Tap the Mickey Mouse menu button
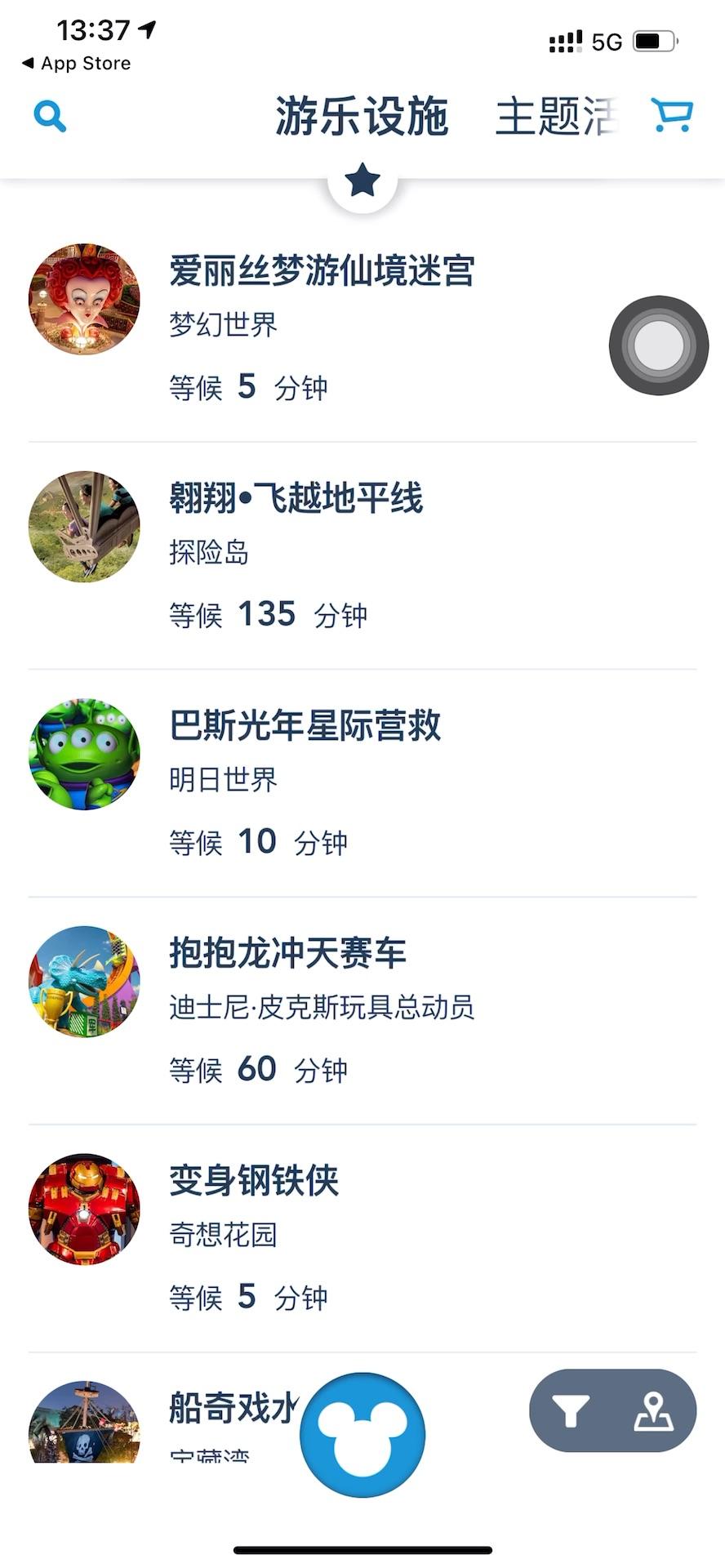725x1568 pixels. [x=362, y=1435]
